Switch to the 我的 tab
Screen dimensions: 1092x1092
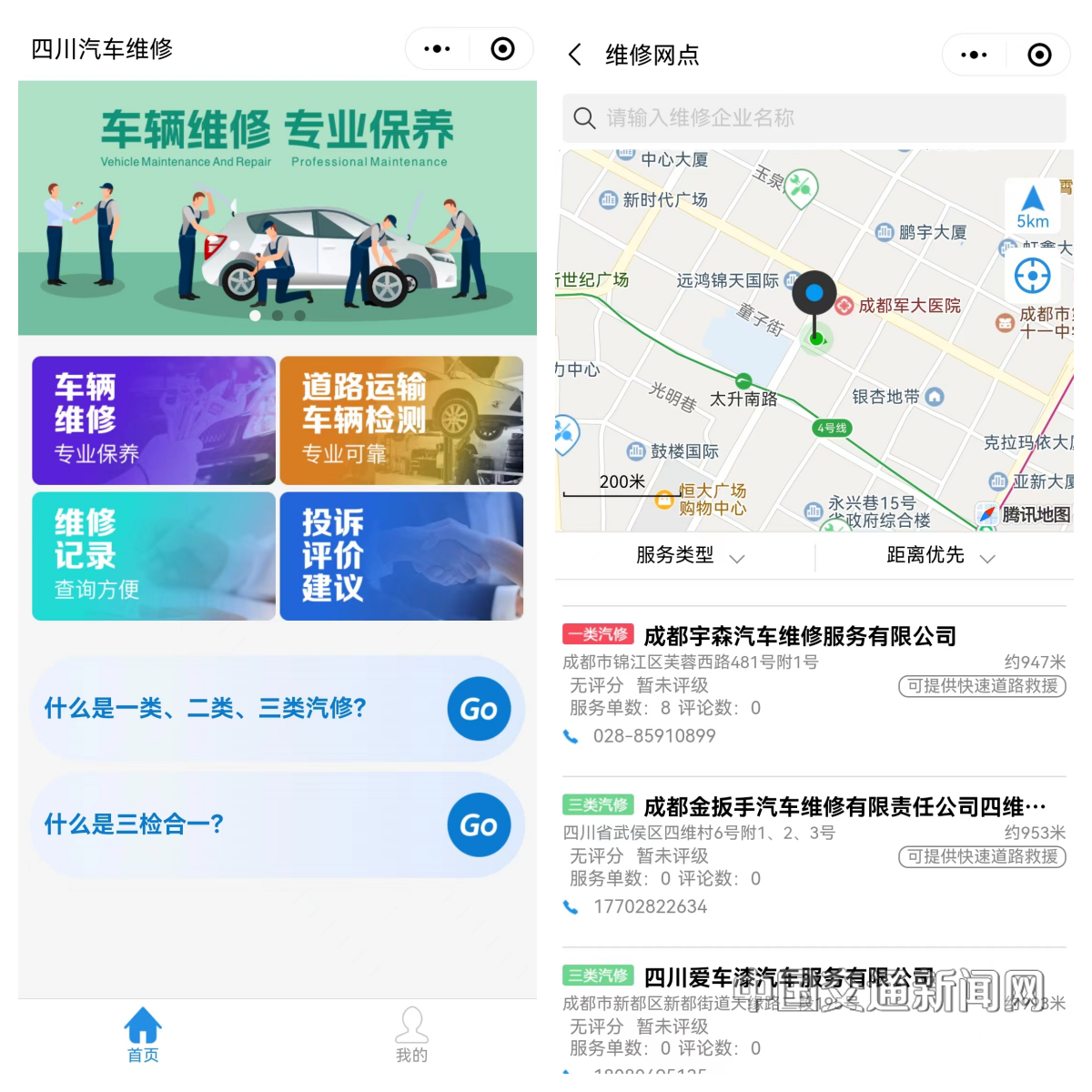tap(411, 1035)
